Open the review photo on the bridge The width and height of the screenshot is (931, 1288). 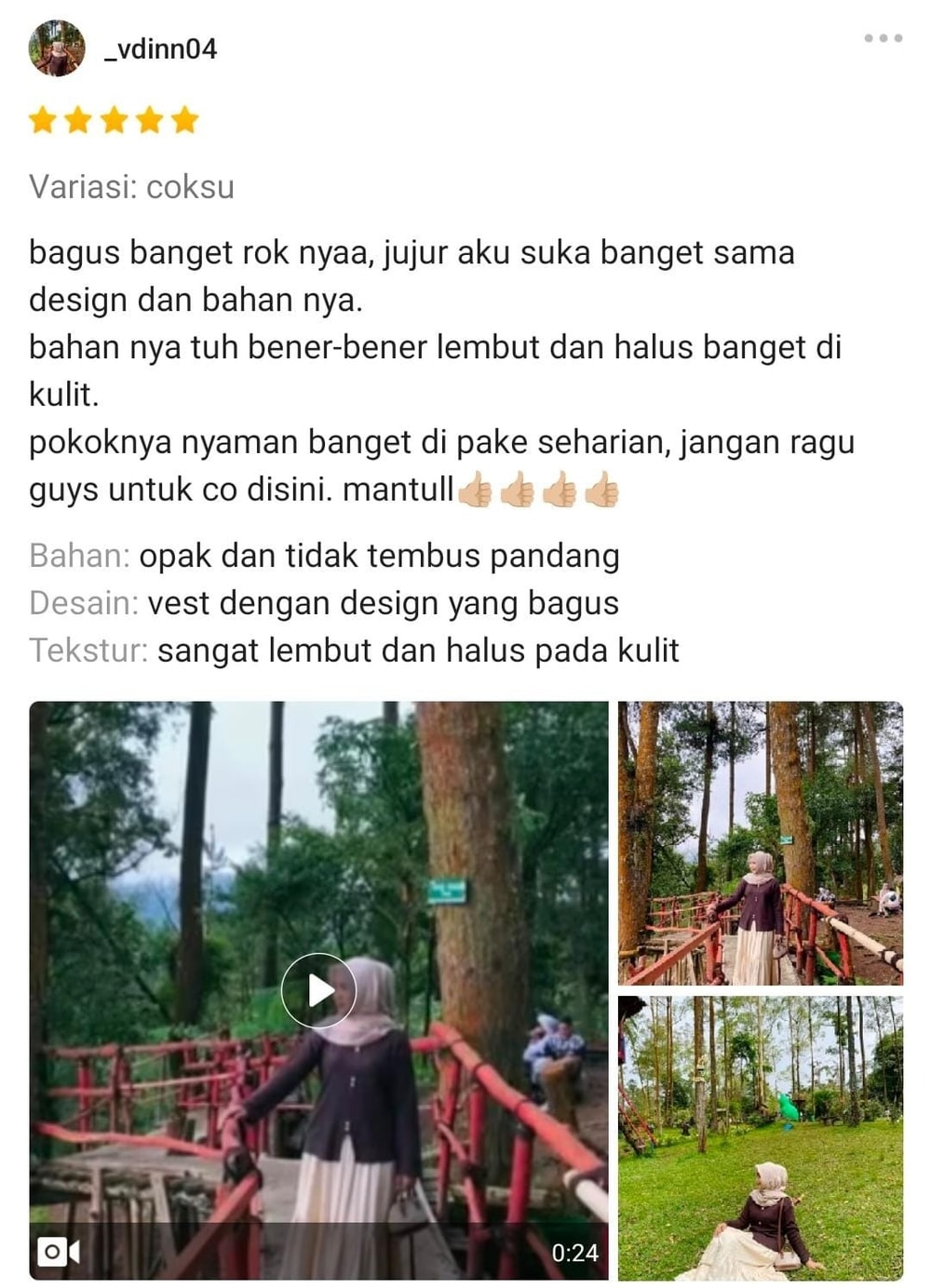tap(760, 843)
